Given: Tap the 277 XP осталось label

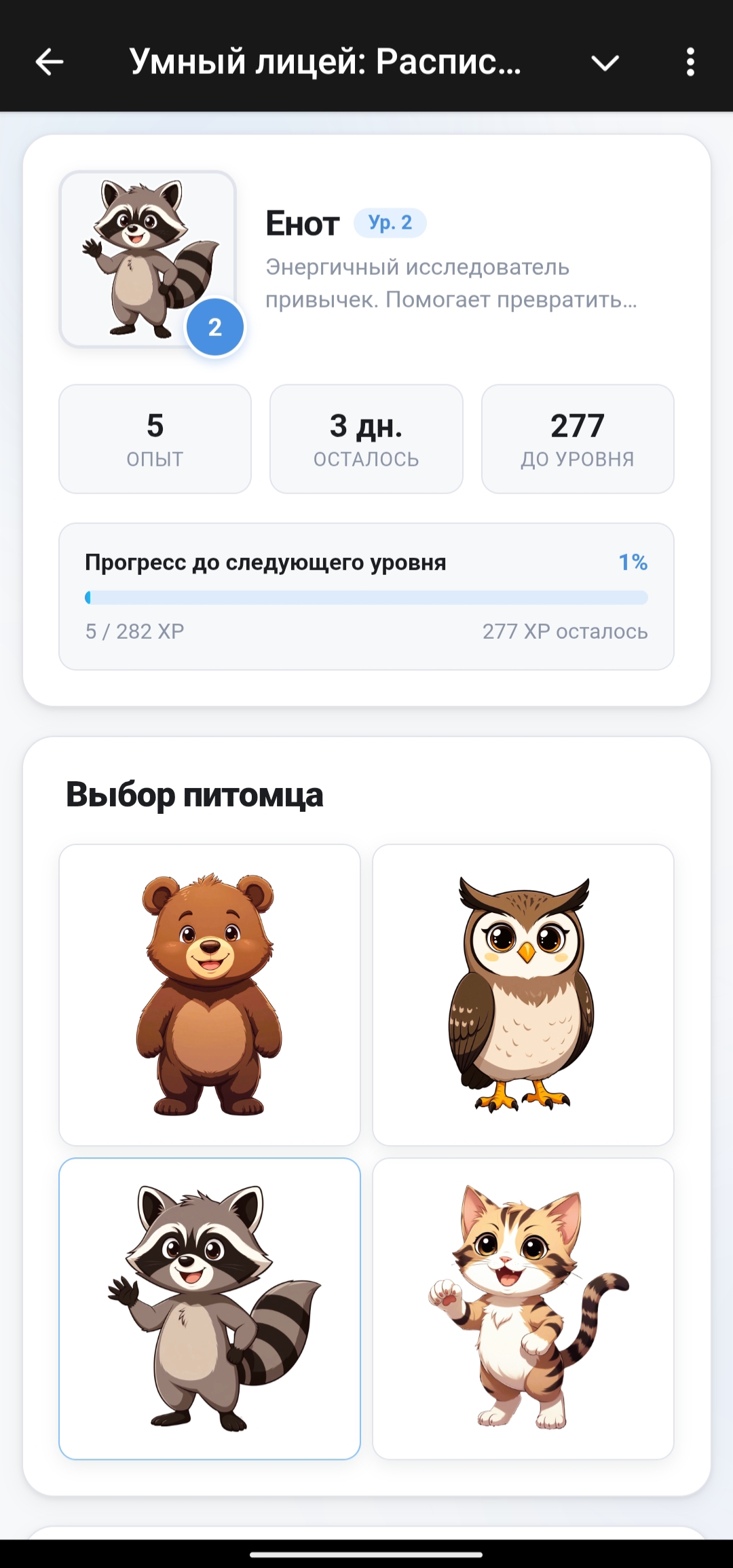Looking at the screenshot, I should pyautogui.click(x=565, y=631).
